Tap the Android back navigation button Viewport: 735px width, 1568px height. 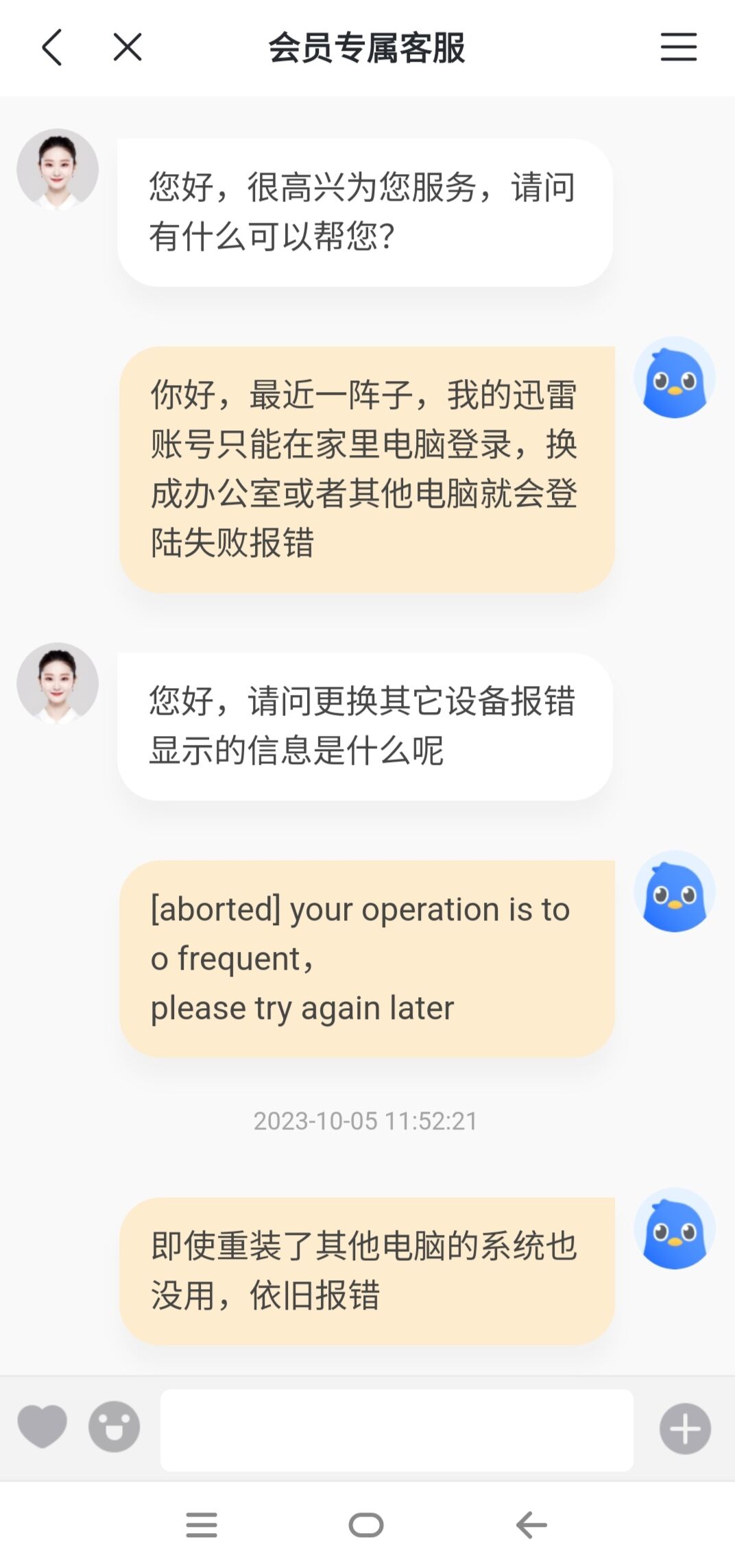(x=528, y=1524)
